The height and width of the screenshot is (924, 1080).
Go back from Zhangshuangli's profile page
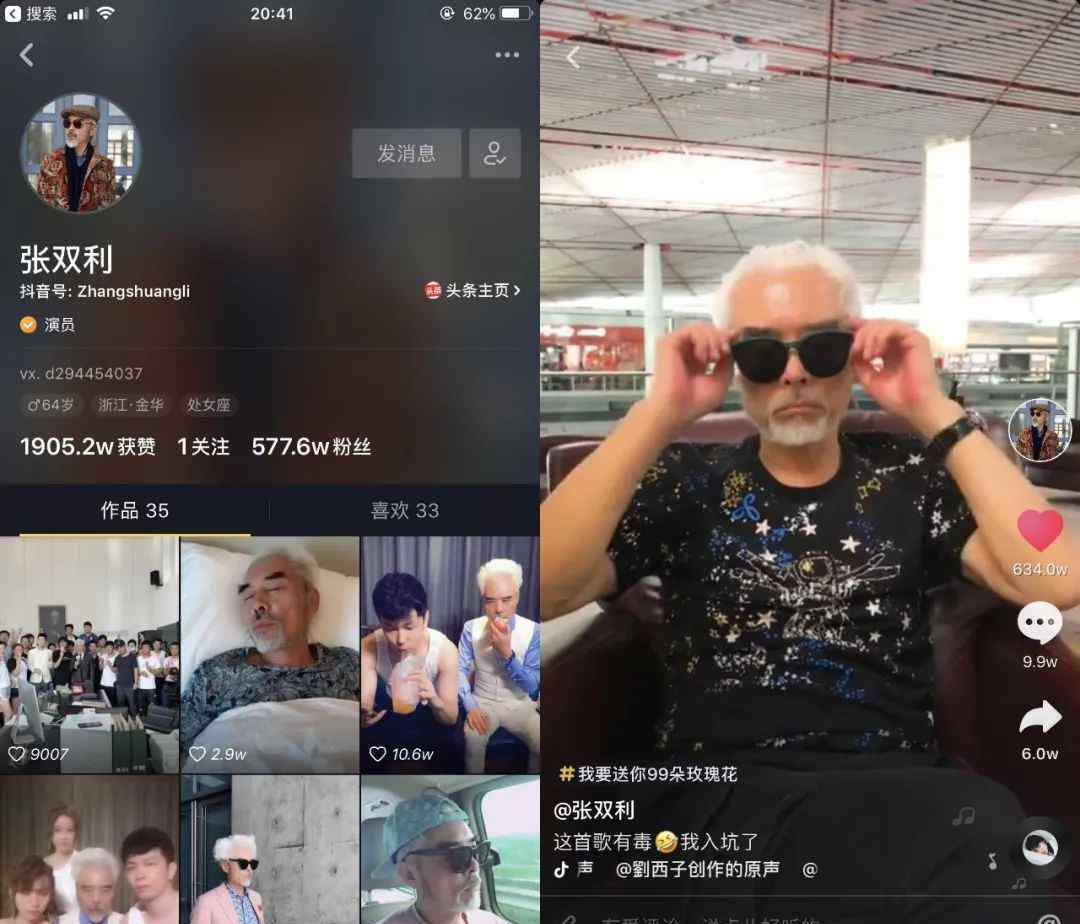click(27, 55)
